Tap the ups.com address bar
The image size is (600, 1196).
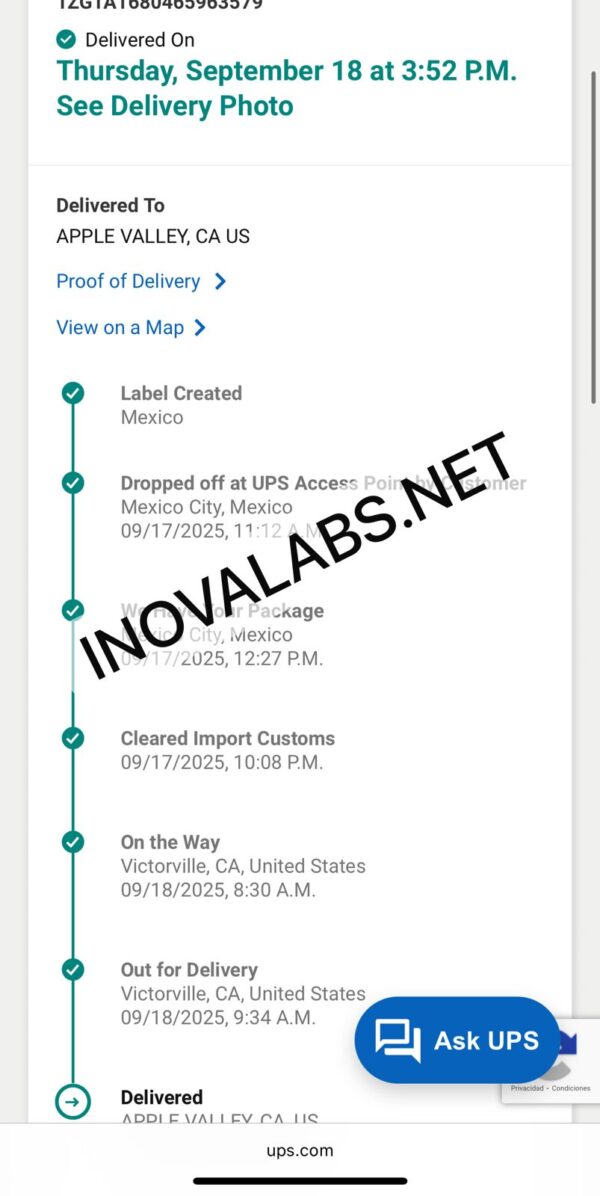click(300, 1150)
